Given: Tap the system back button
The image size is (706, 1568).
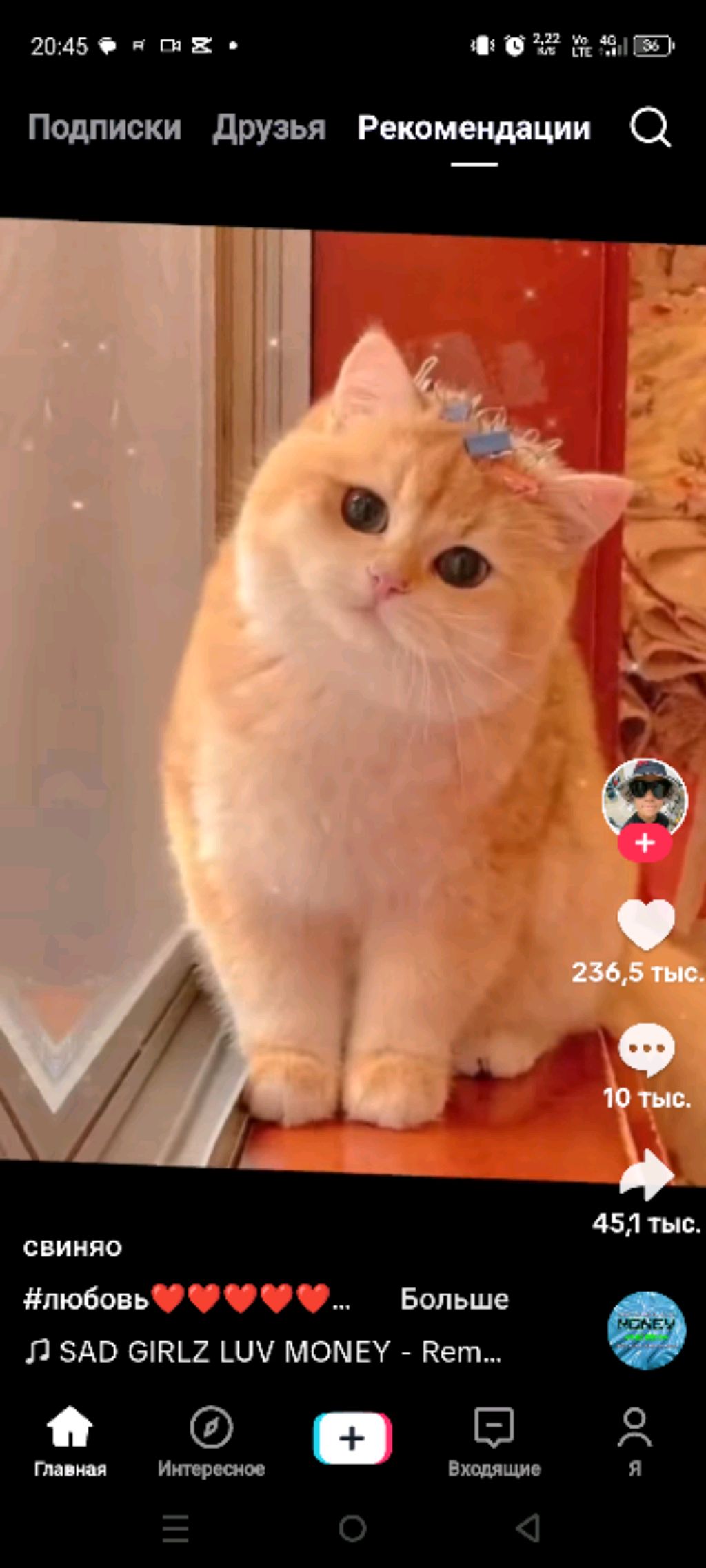Looking at the screenshot, I should (x=528, y=1528).
